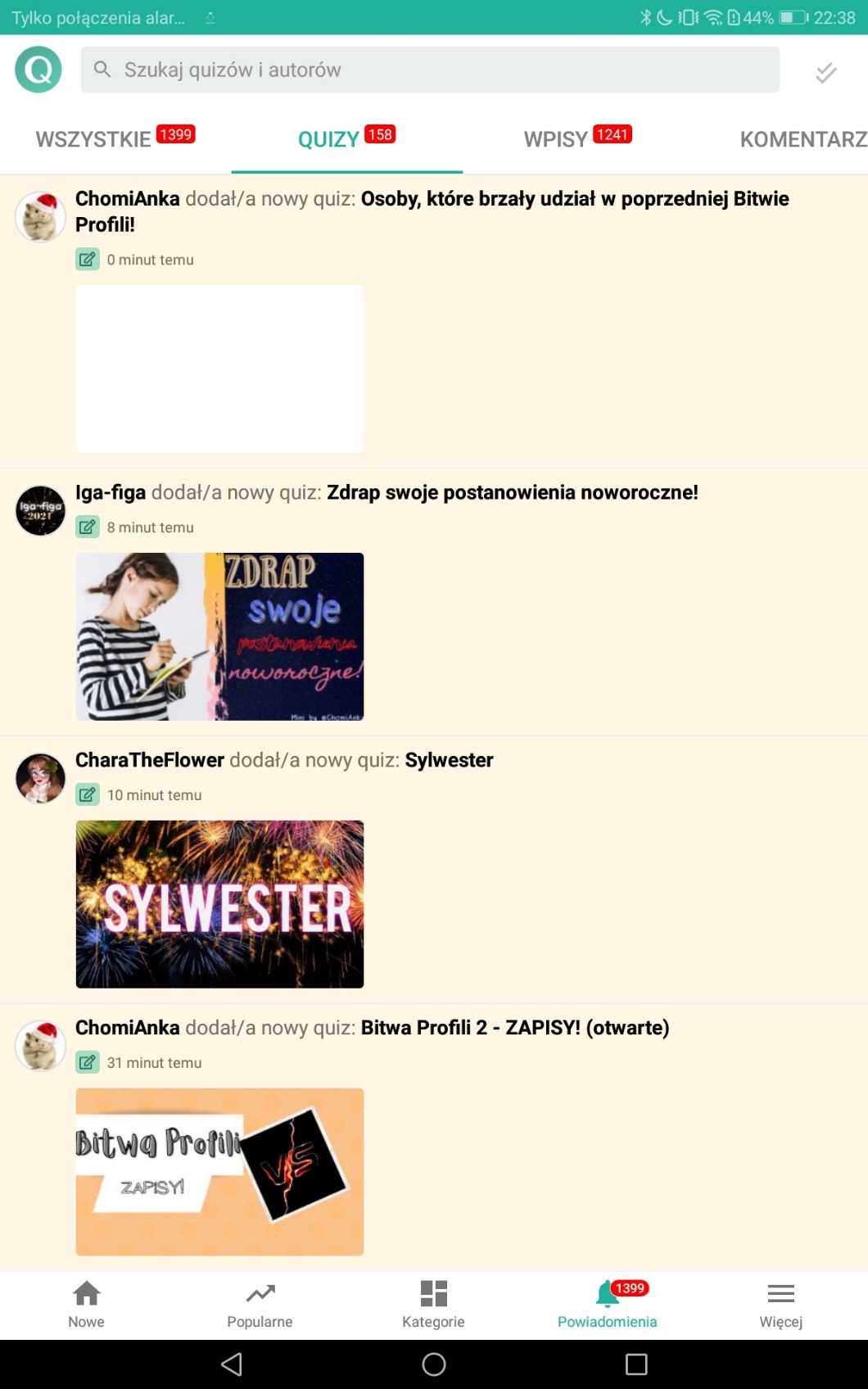
Task: Tap the system back button
Action: point(232,1364)
